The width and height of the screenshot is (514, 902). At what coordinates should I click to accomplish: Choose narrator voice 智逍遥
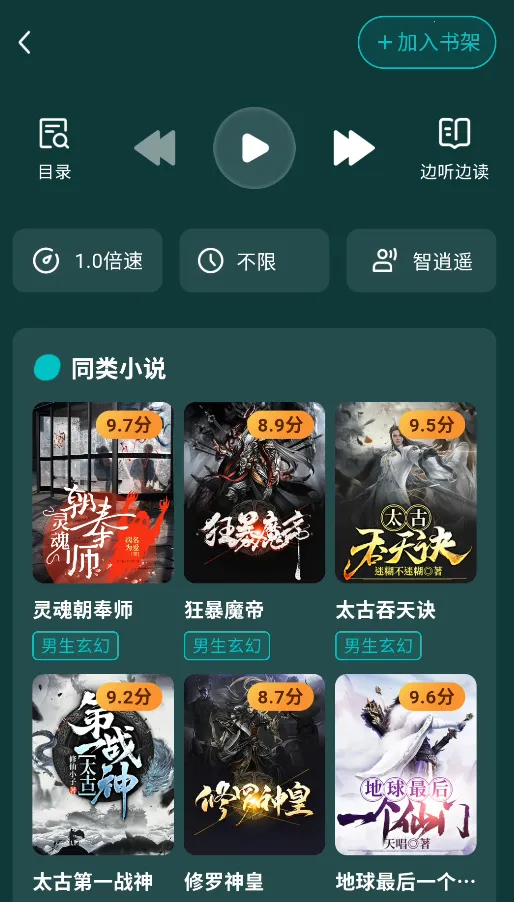[421, 261]
